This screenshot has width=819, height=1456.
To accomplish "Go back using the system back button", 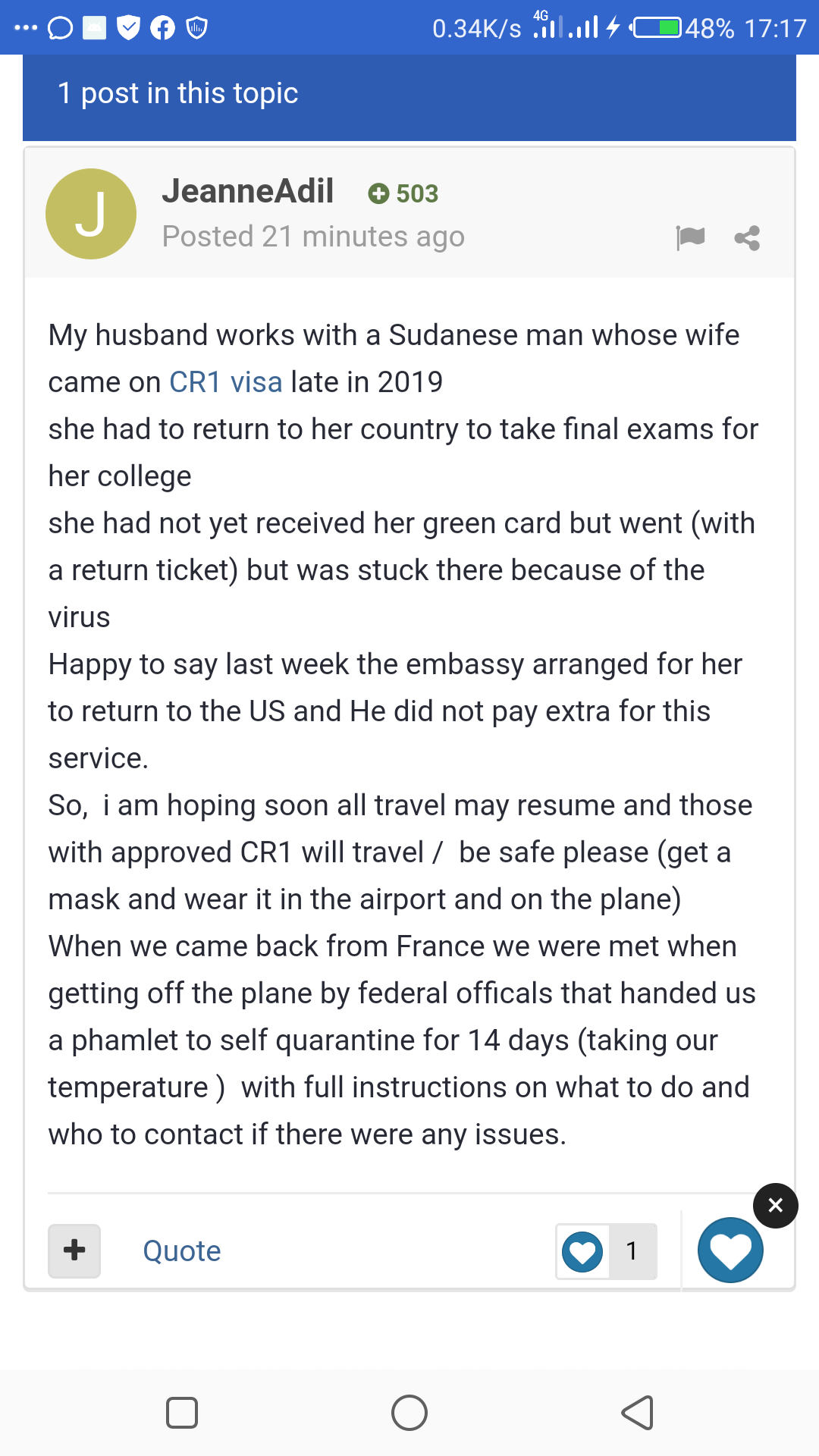I will (x=638, y=1413).
